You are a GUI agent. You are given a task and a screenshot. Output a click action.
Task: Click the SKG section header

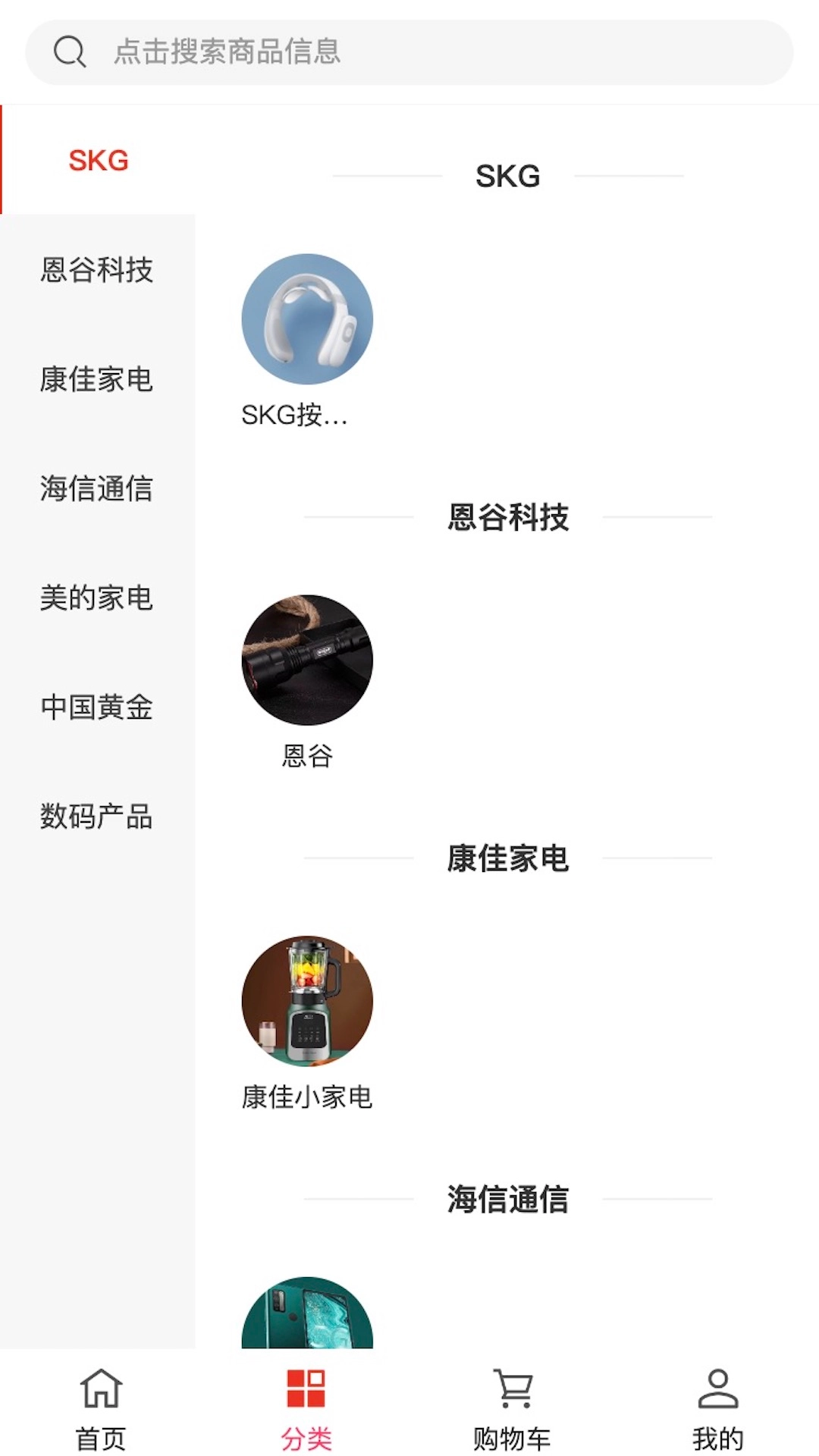tap(507, 177)
